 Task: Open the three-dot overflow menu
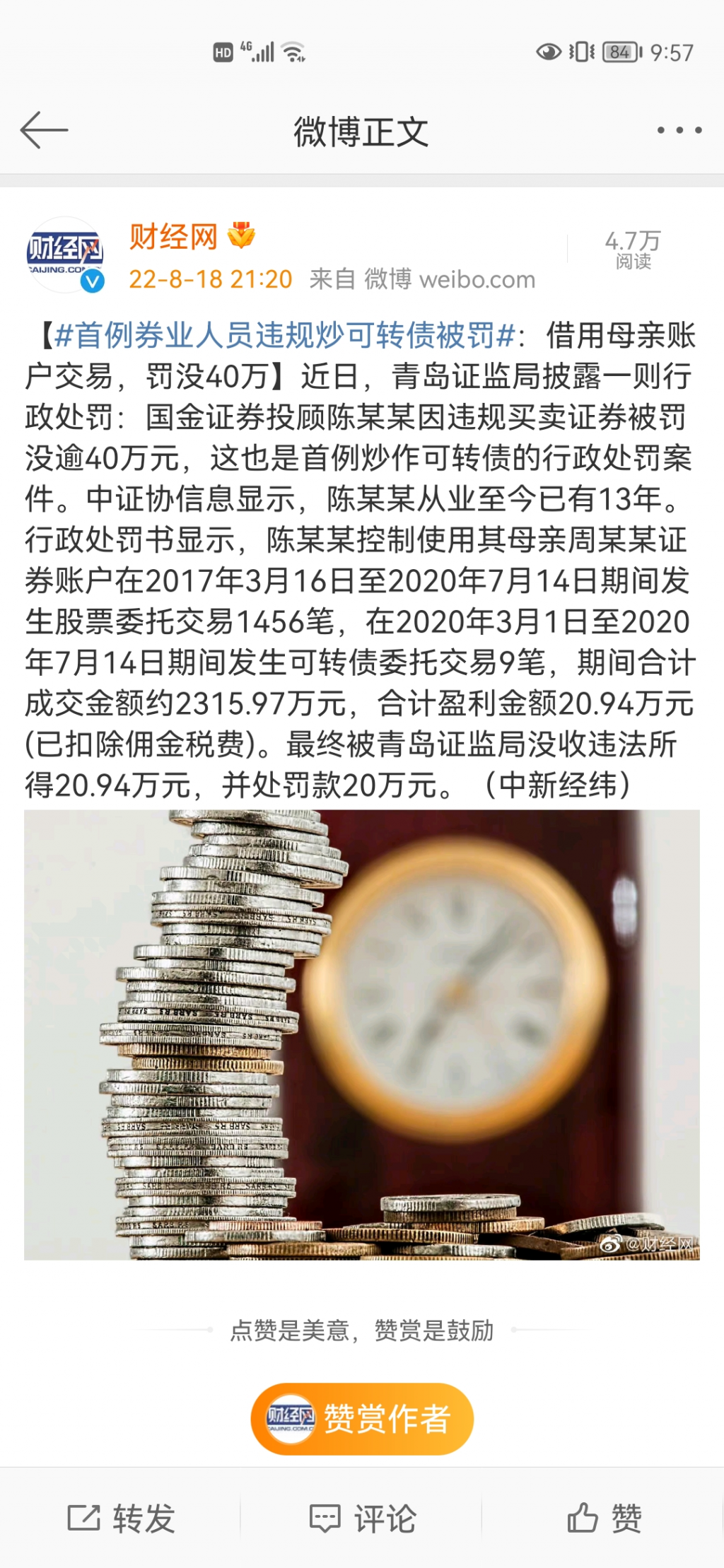tap(679, 130)
